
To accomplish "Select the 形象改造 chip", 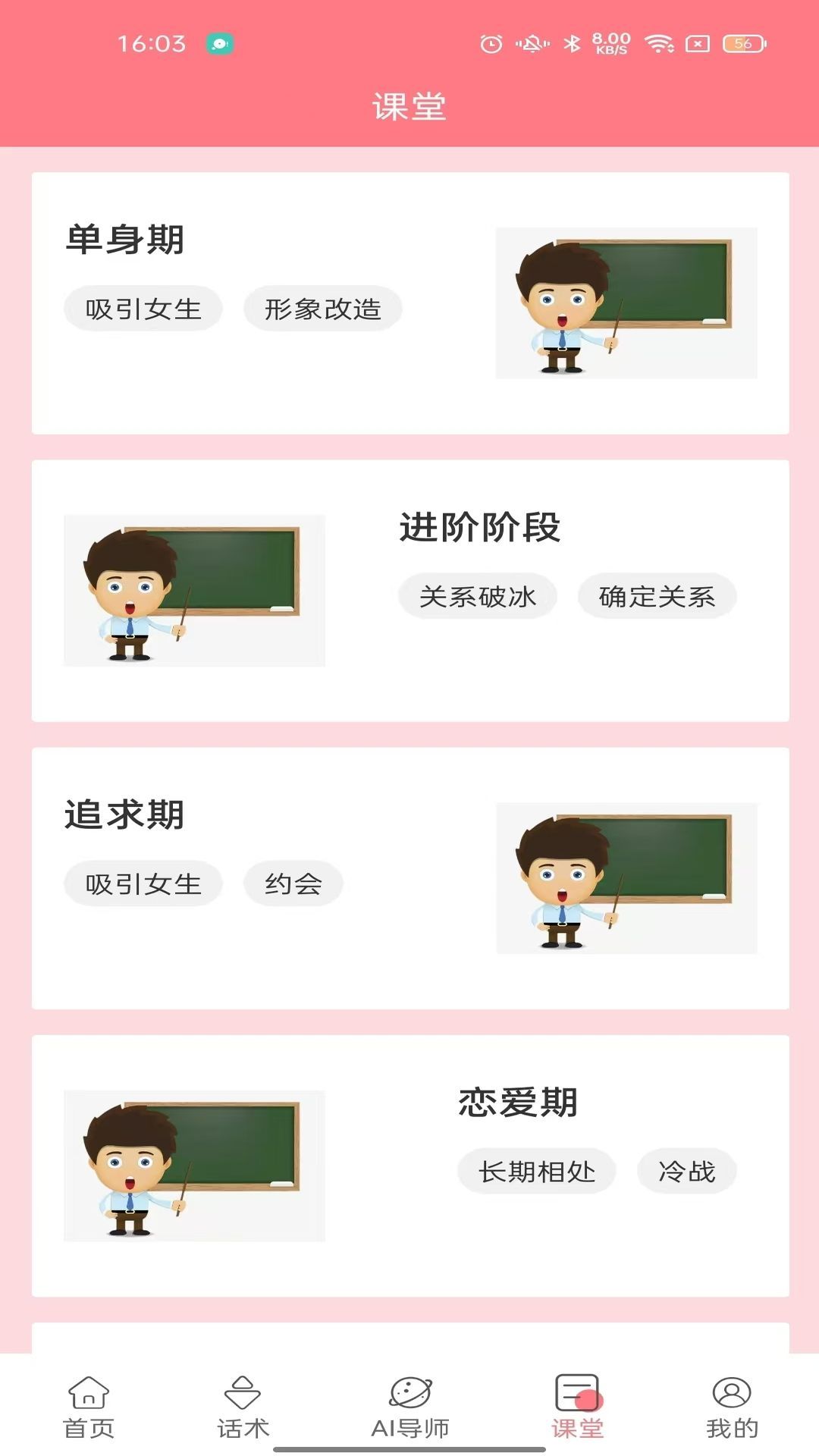I will (x=323, y=309).
